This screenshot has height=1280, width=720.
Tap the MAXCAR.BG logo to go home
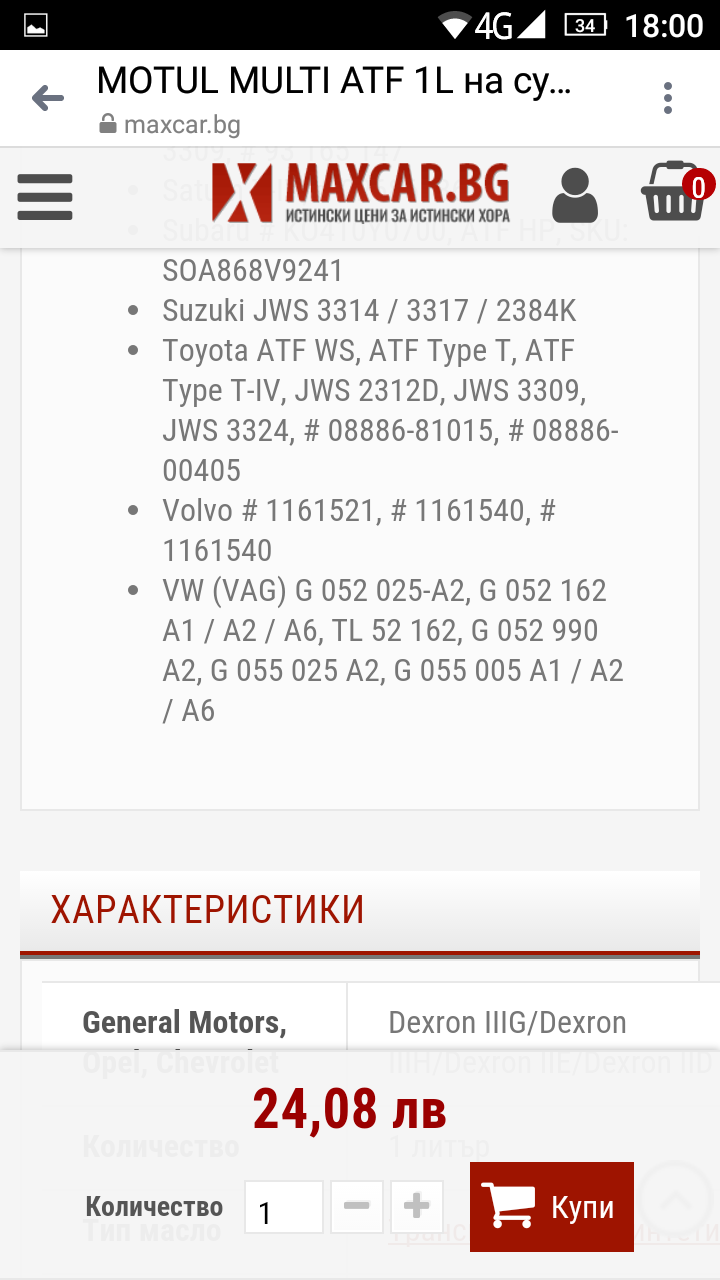[x=361, y=193]
